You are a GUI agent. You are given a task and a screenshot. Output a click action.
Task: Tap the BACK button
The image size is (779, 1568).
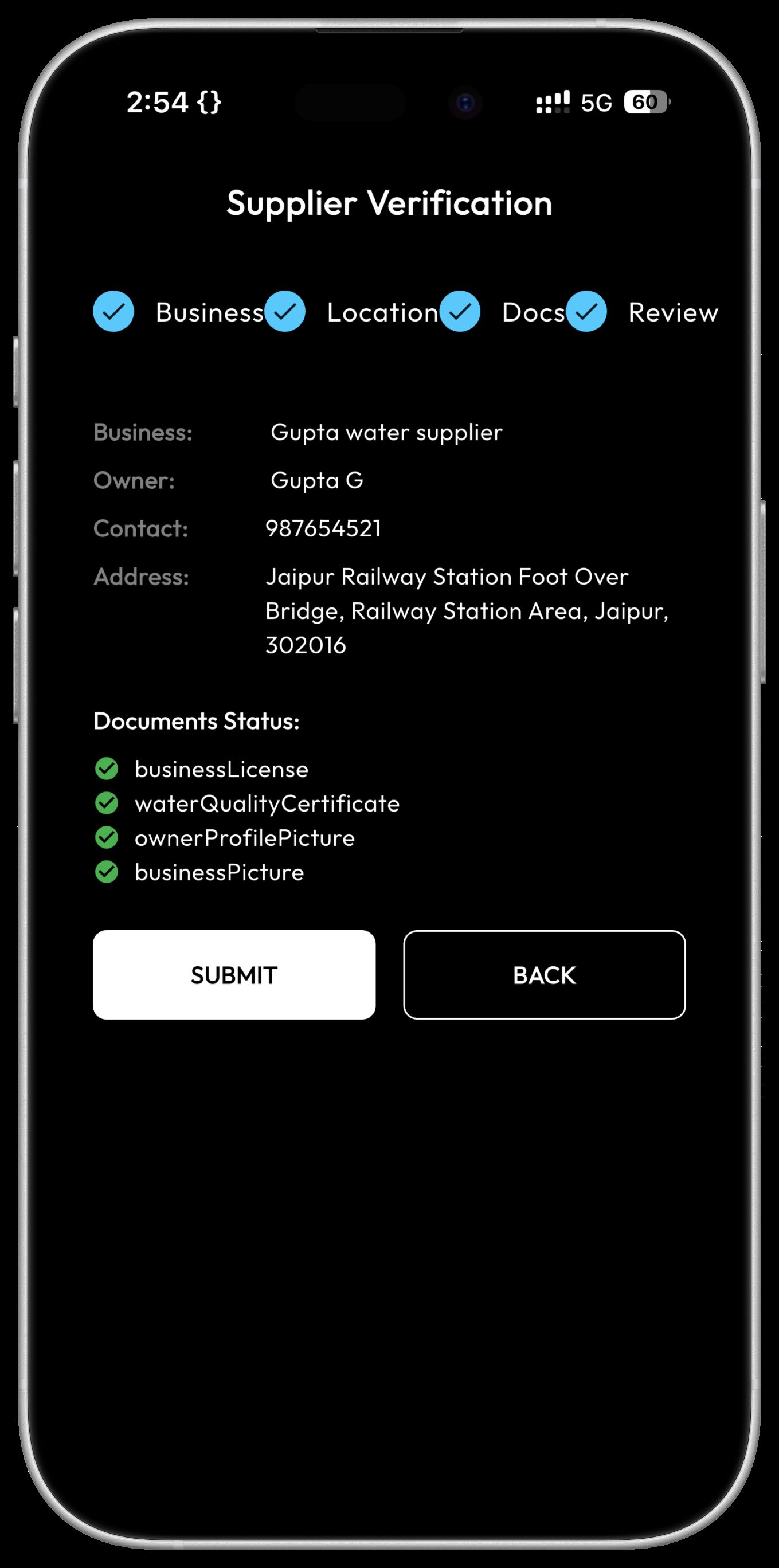point(544,974)
